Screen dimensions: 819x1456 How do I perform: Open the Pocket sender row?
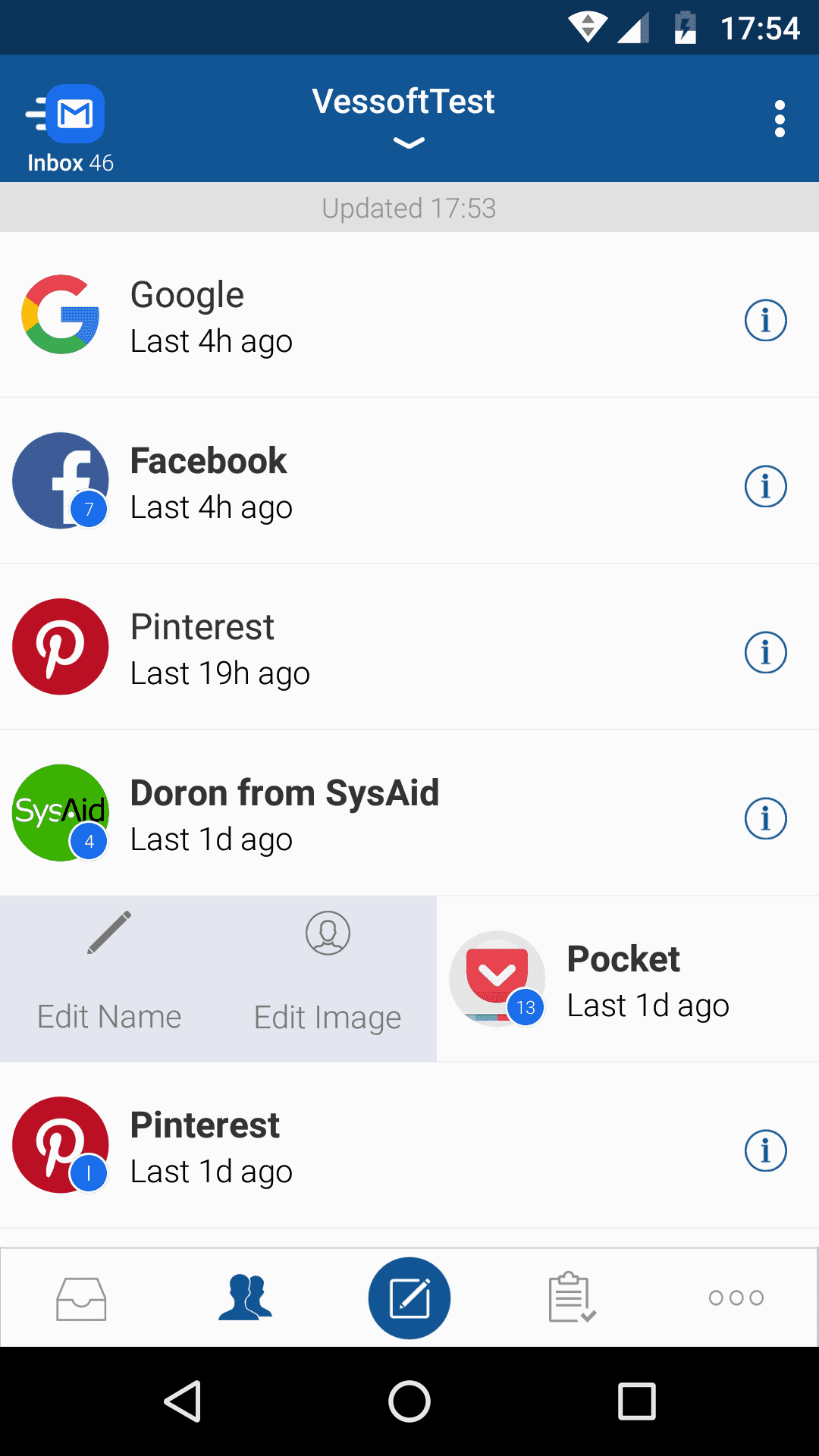coord(628,979)
